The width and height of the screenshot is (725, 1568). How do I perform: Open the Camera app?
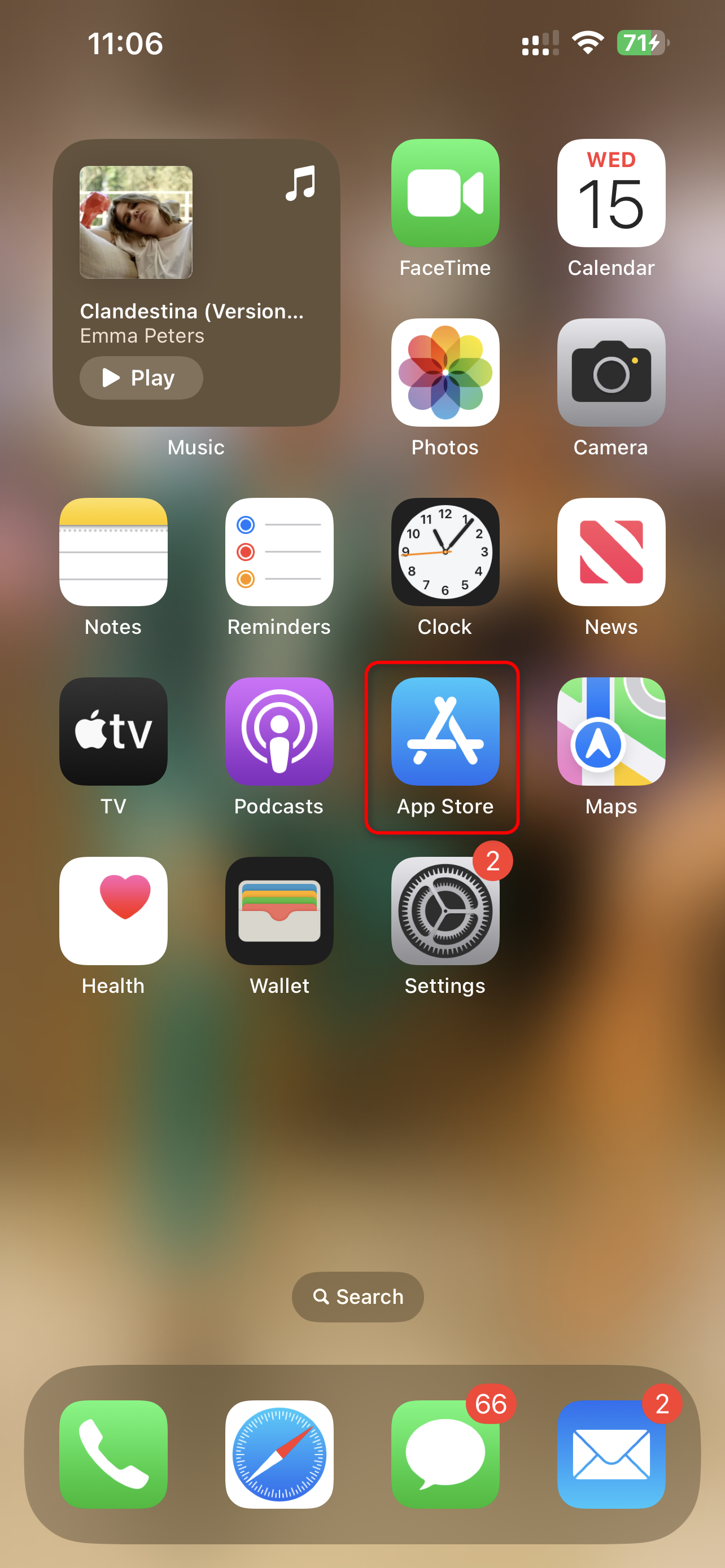(x=610, y=373)
